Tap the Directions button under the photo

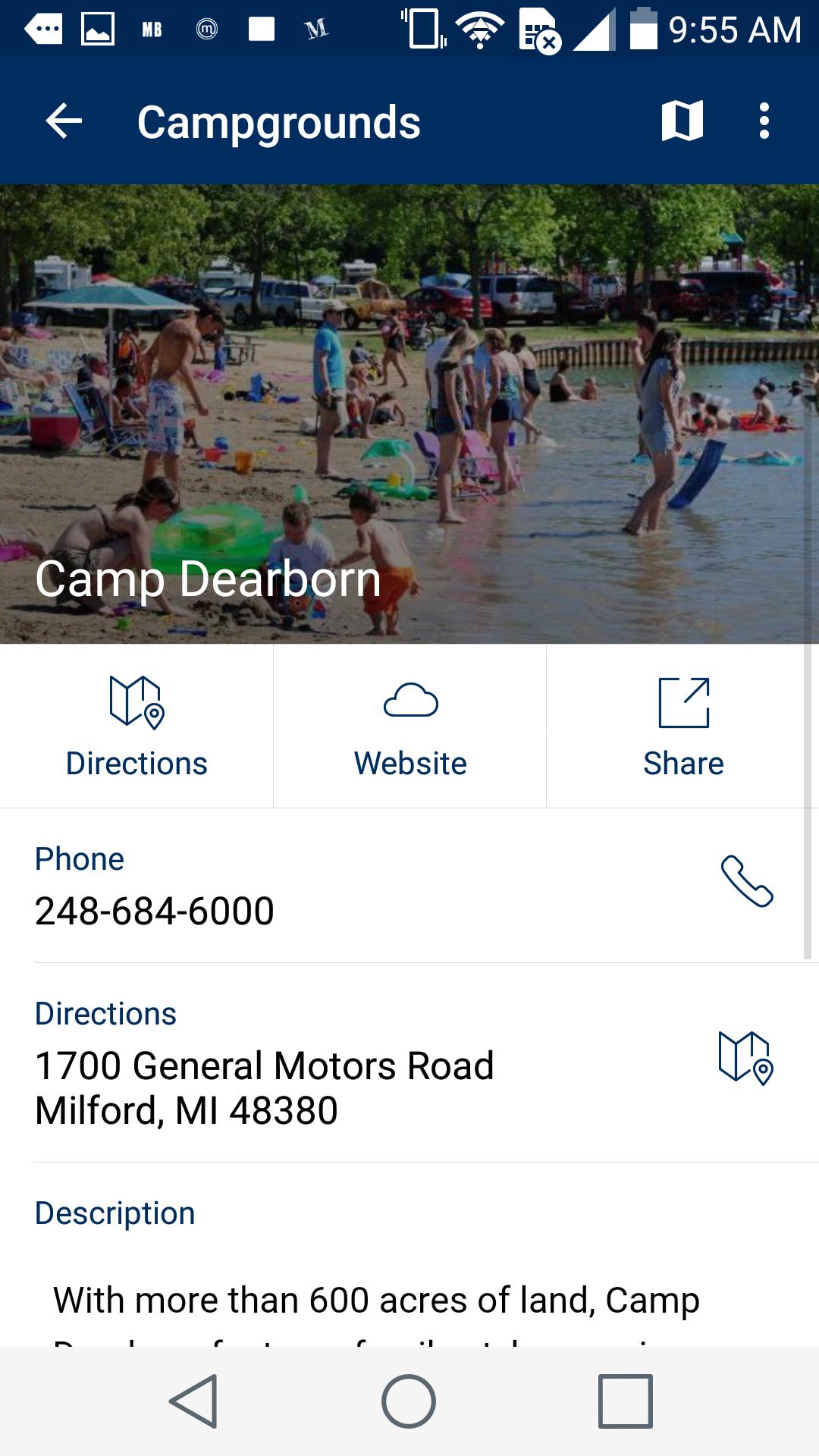[136, 726]
